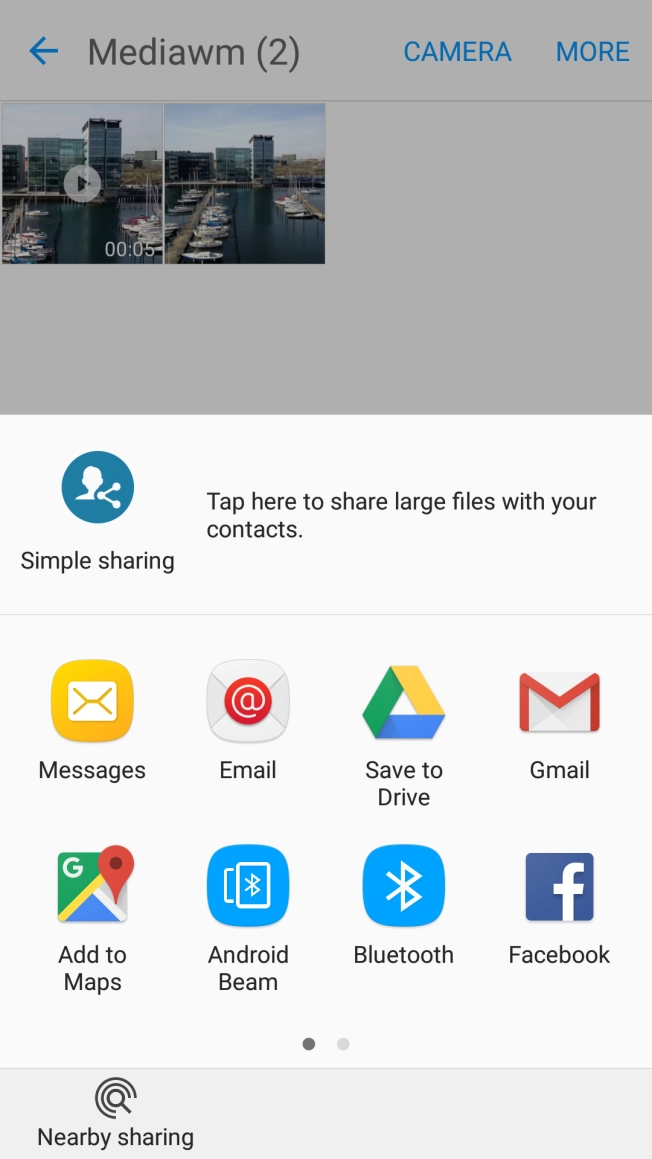Select Save to Drive

tap(404, 735)
